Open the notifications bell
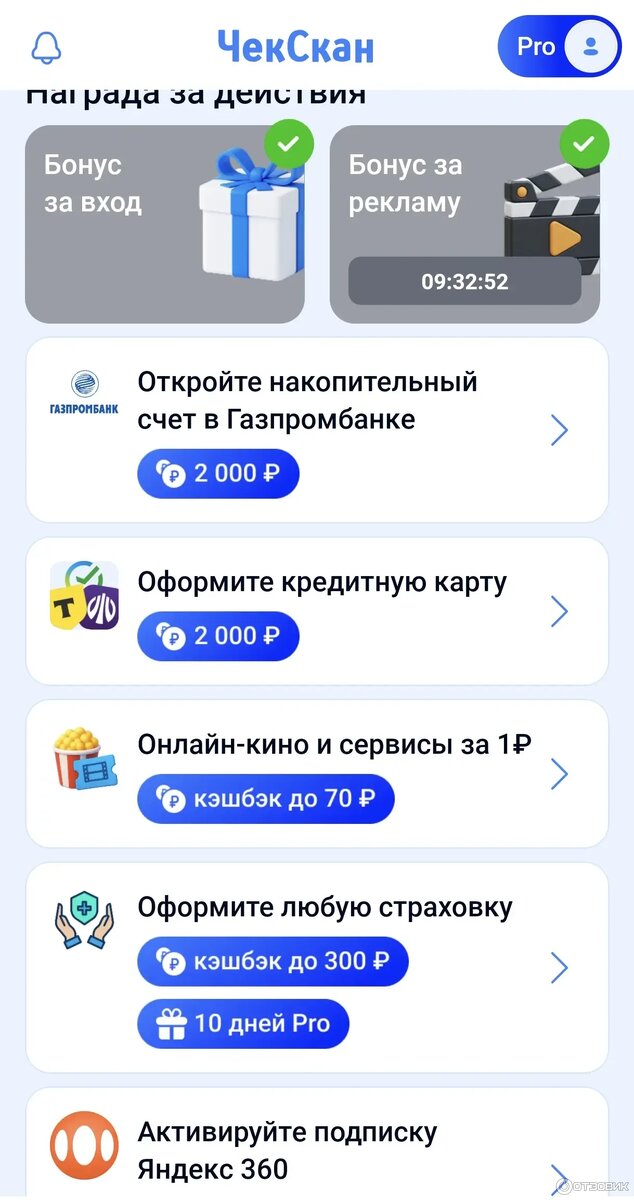Viewport: 634px width, 1200px height. (x=47, y=46)
